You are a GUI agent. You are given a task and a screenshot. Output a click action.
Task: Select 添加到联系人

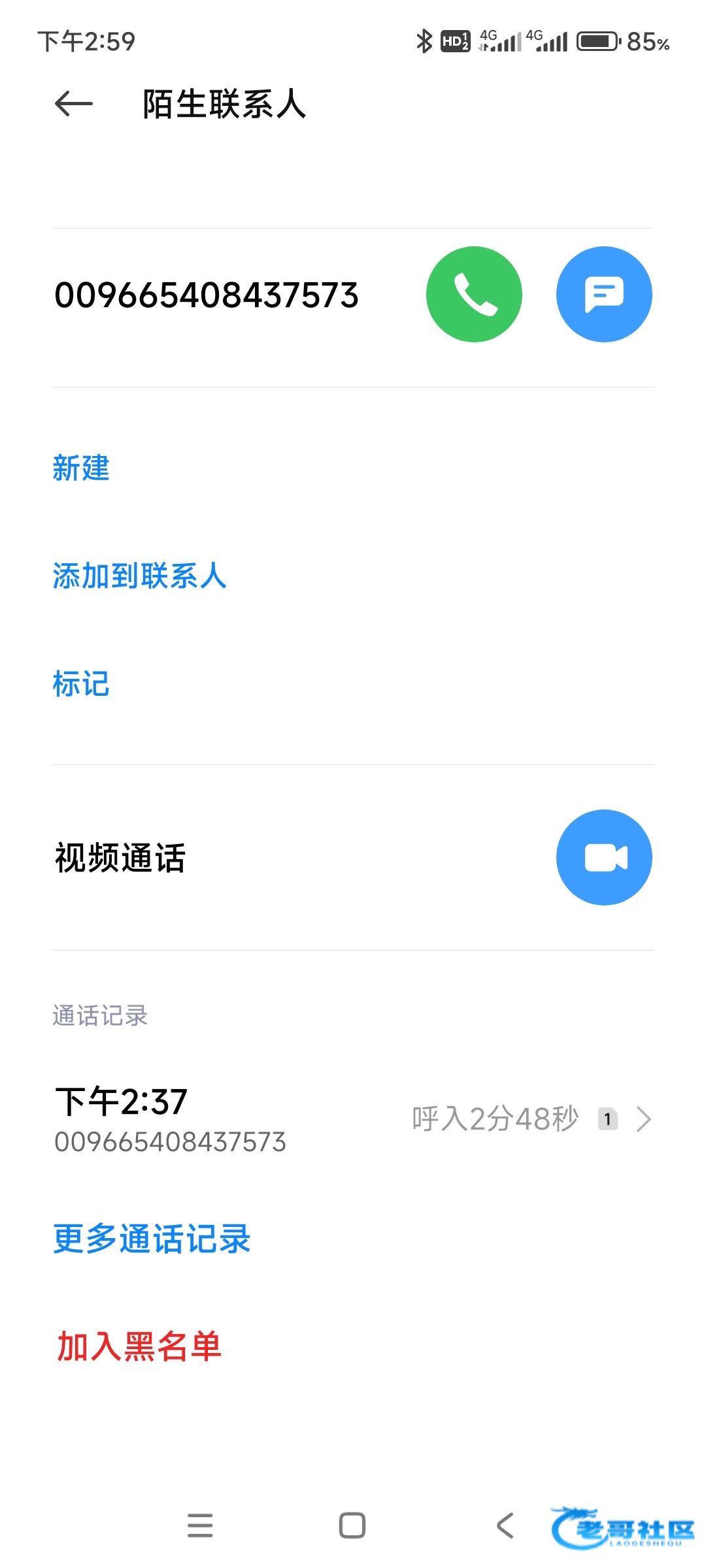[x=139, y=576]
